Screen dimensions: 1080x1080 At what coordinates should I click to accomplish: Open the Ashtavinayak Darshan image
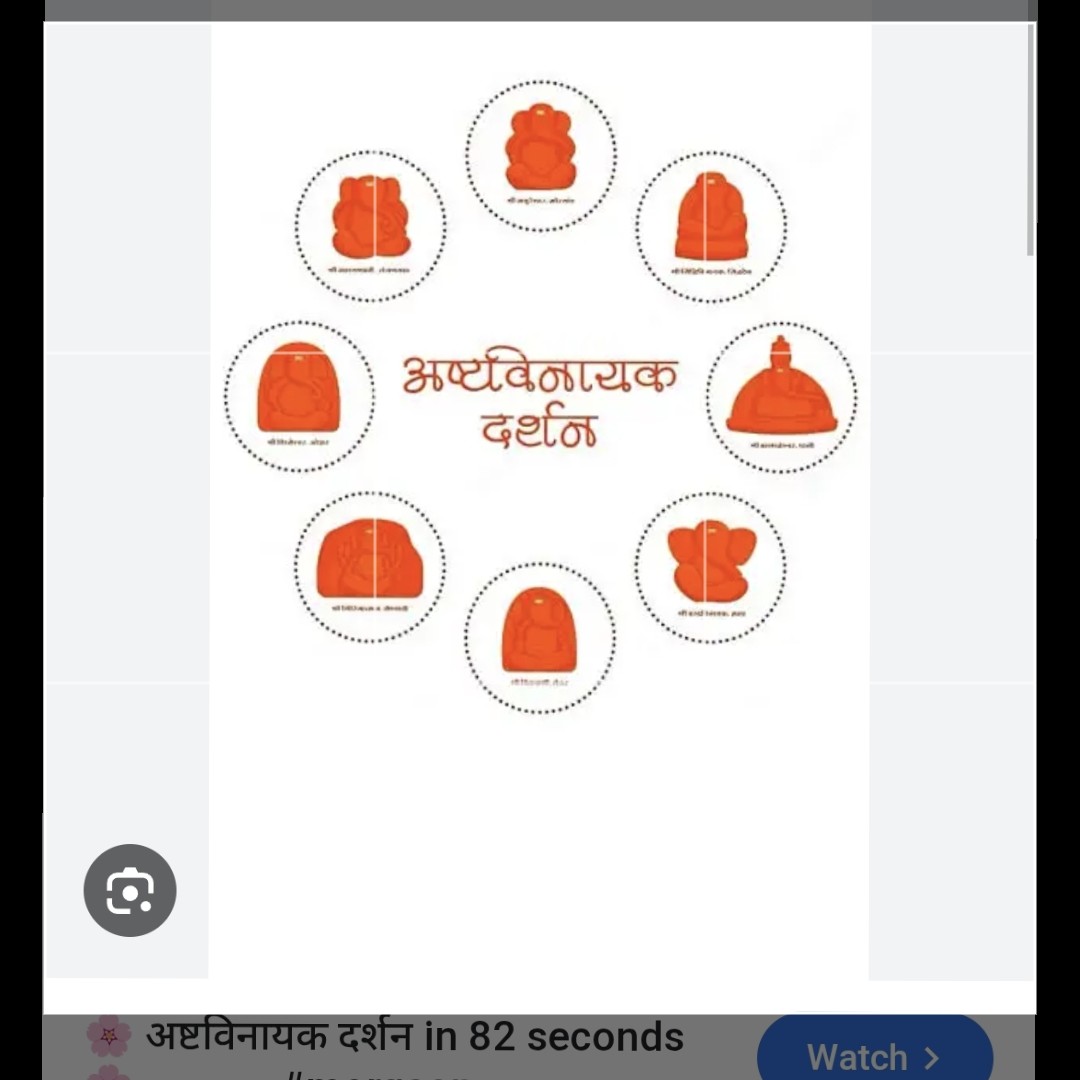pyautogui.click(x=540, y=400)
